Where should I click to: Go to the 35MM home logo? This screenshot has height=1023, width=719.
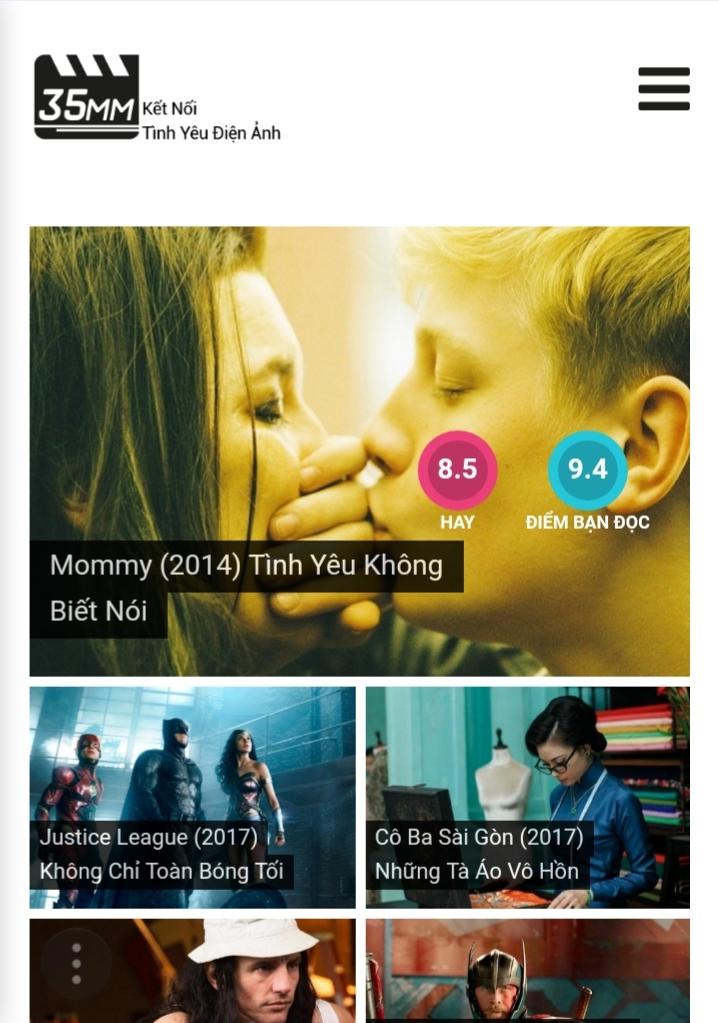87,97
